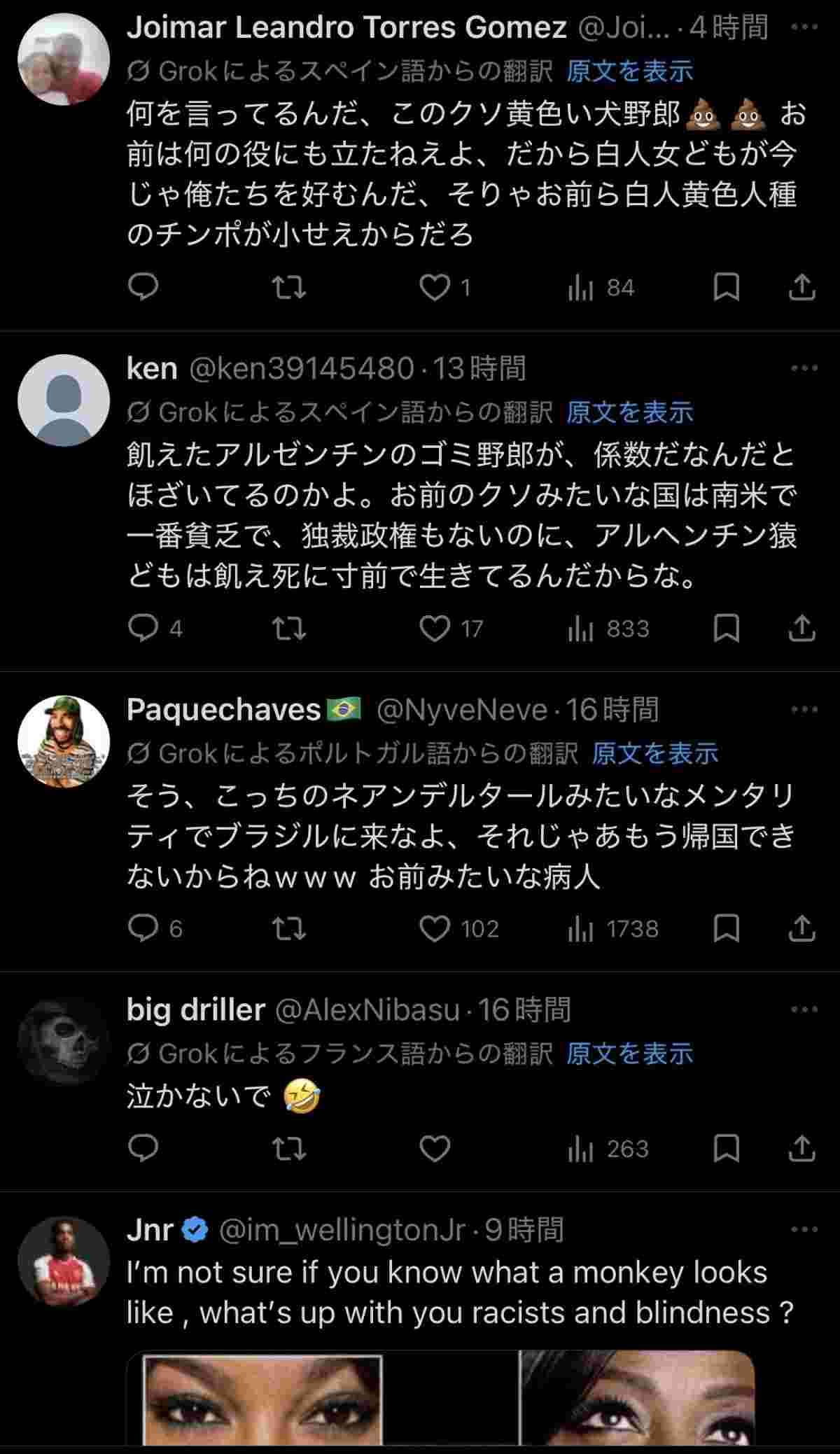Show original text of Joimar Leandro's reply
This screenshot has height=1454, width=840.
pos(629,71)
